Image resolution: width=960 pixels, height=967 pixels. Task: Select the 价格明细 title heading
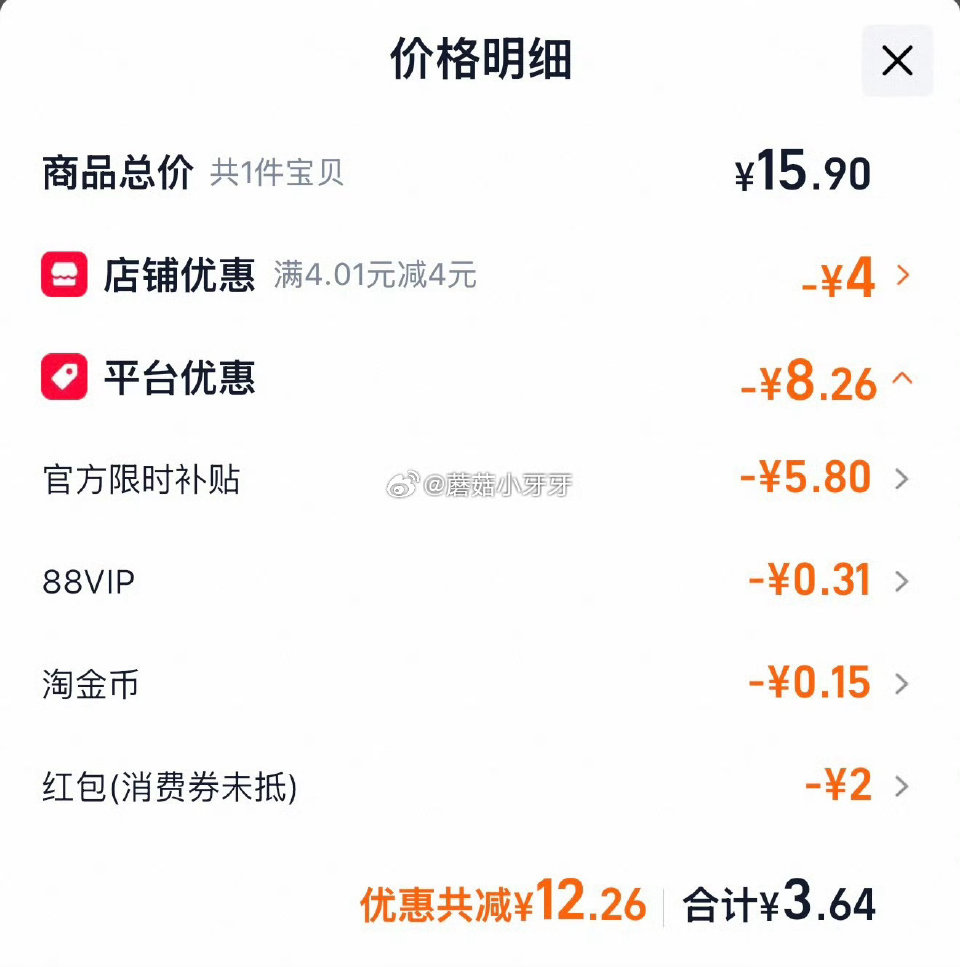(480, 58)
